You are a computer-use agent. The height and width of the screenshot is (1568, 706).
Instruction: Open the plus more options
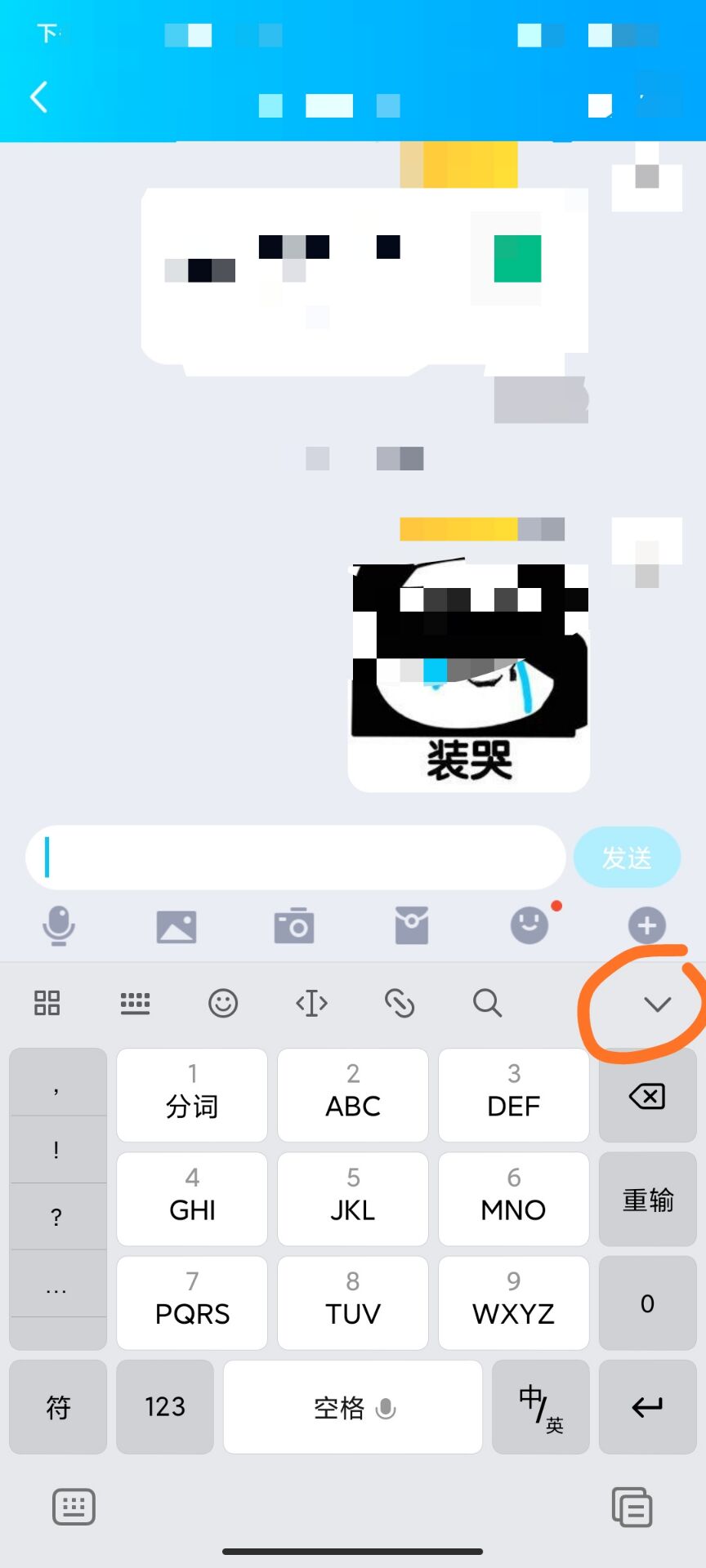[647, 926]
